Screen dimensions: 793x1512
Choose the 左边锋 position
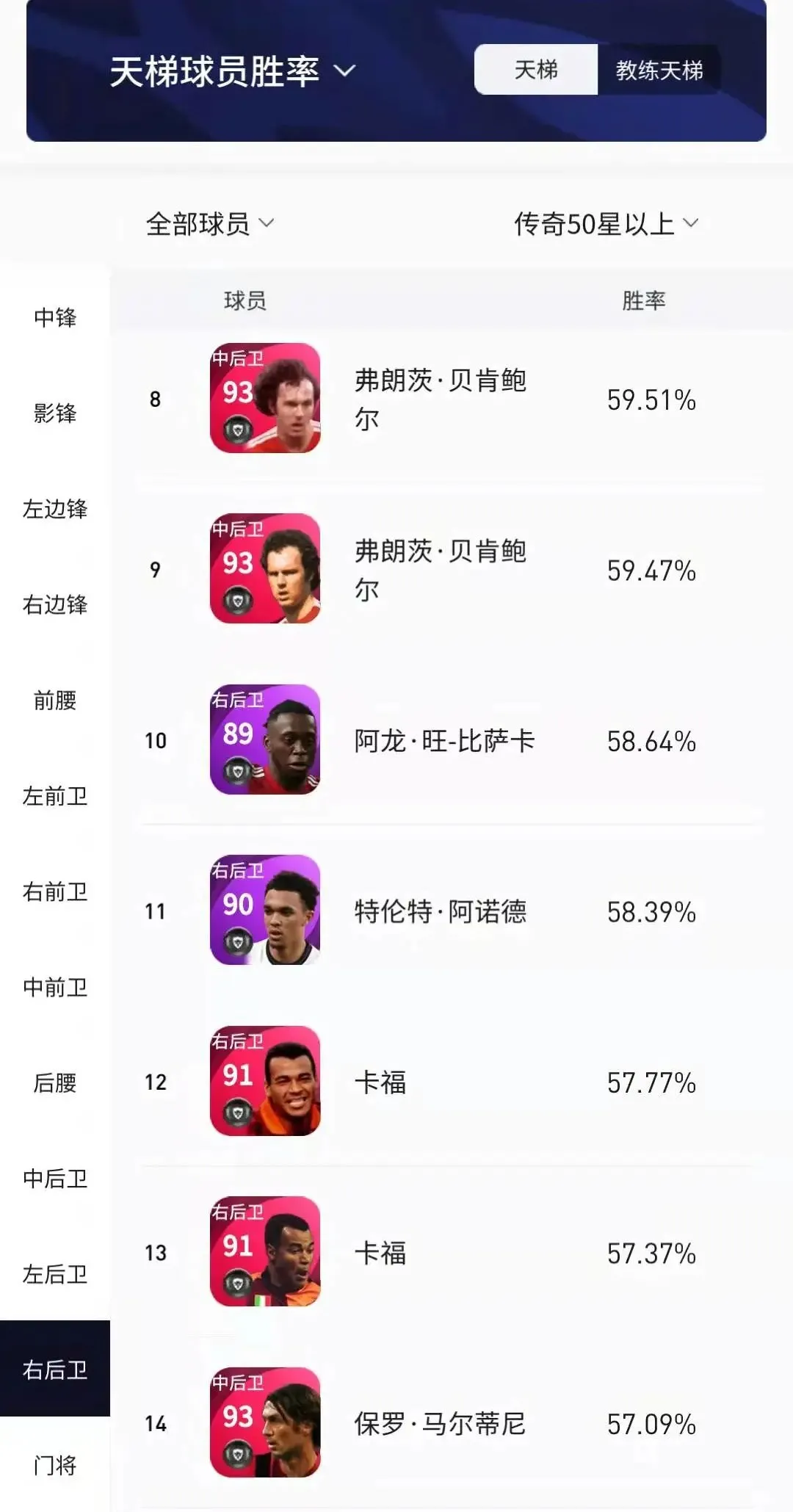(55, 508)
